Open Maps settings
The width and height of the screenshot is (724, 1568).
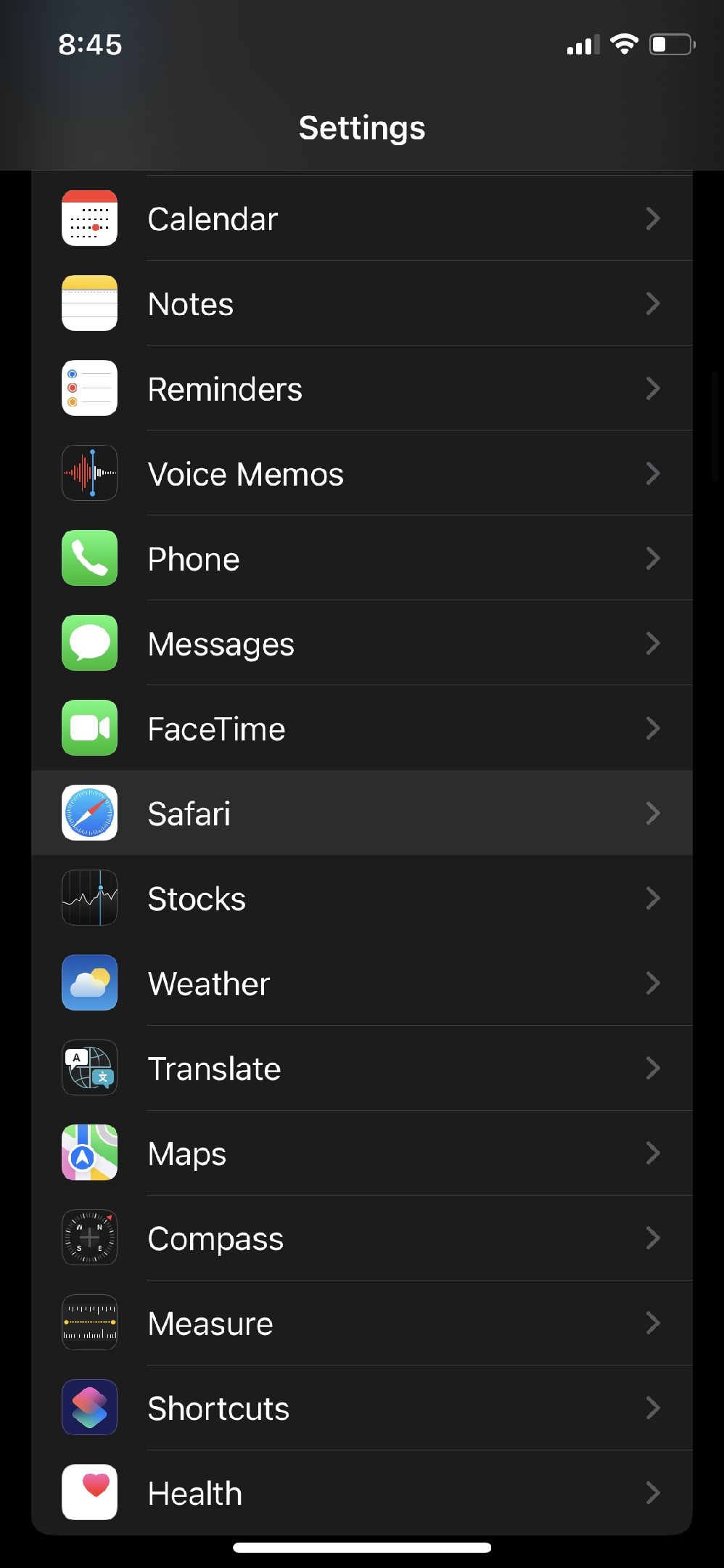(x=362, y=1153)
